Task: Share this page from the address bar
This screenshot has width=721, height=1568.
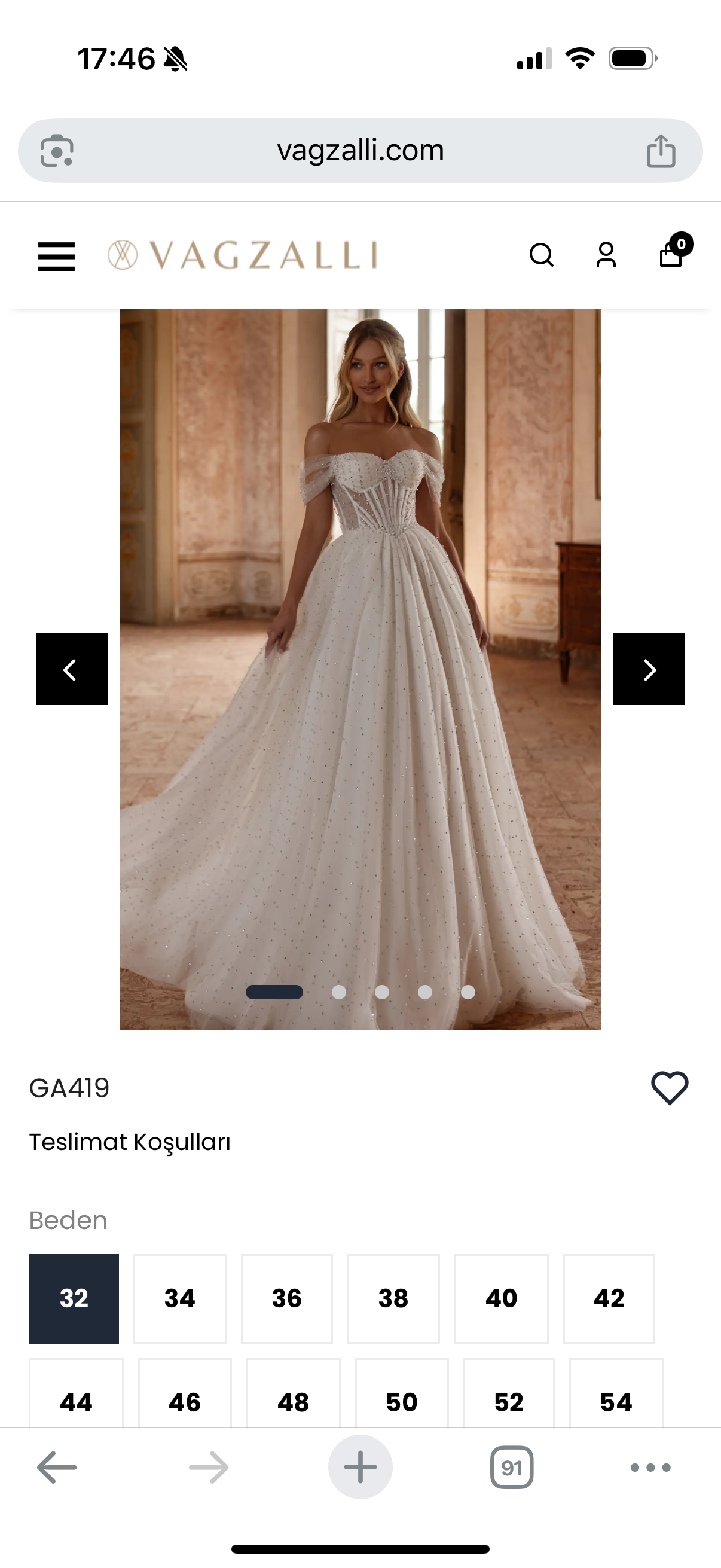Action: (x=661, y=151)
